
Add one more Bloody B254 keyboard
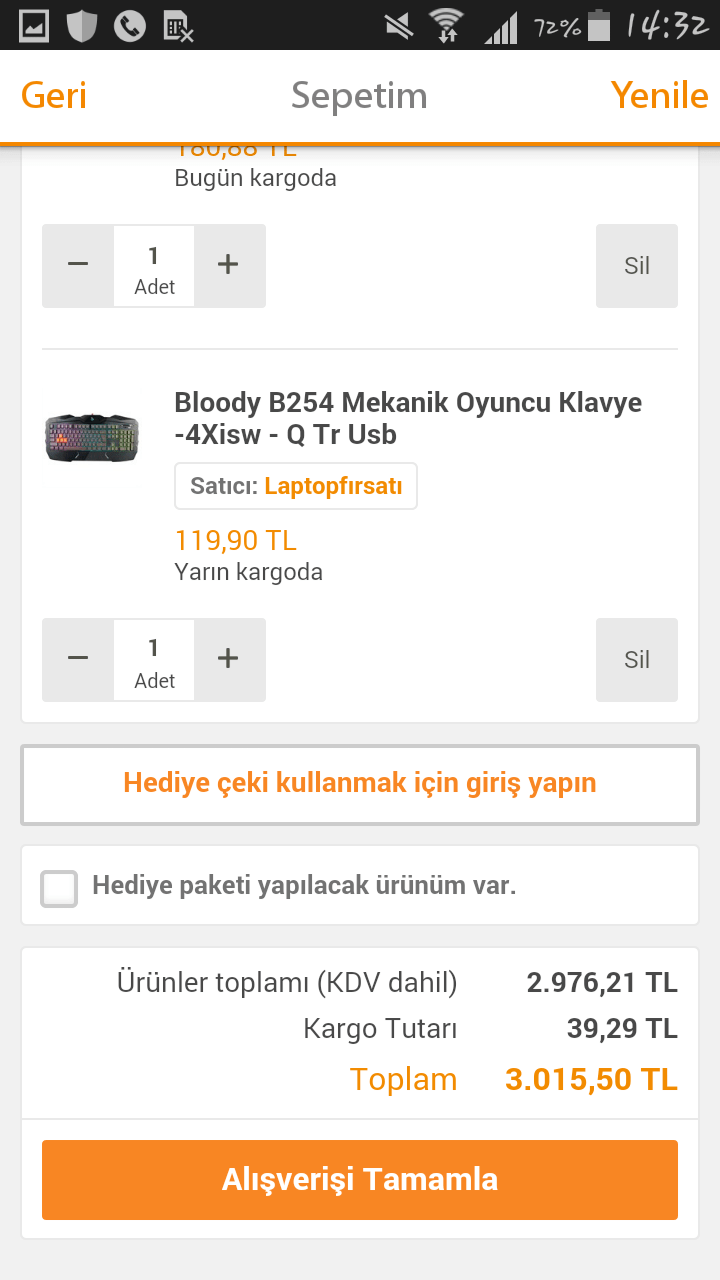(x=229, y=659)
